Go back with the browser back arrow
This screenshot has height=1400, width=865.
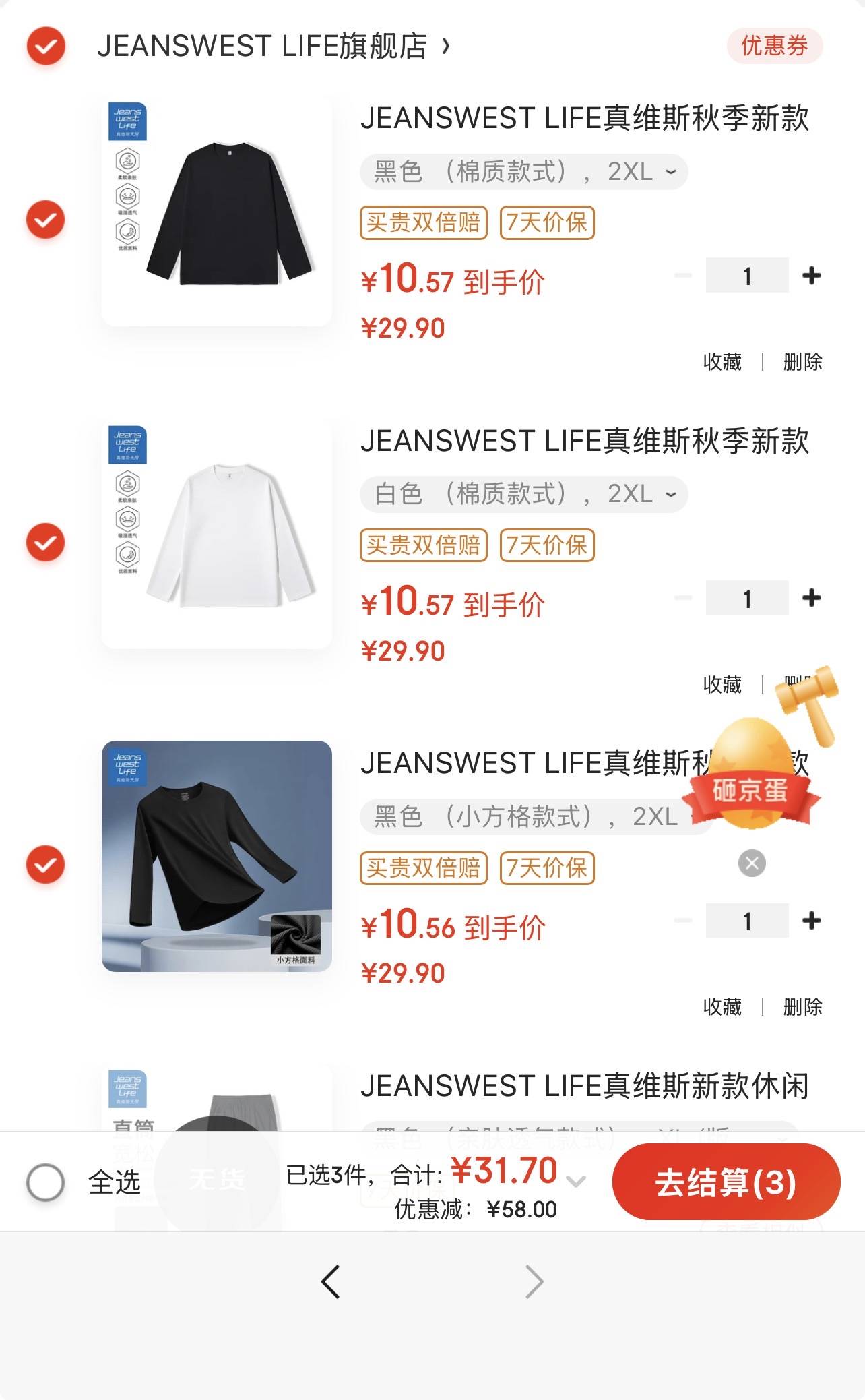pos(330,1281)
